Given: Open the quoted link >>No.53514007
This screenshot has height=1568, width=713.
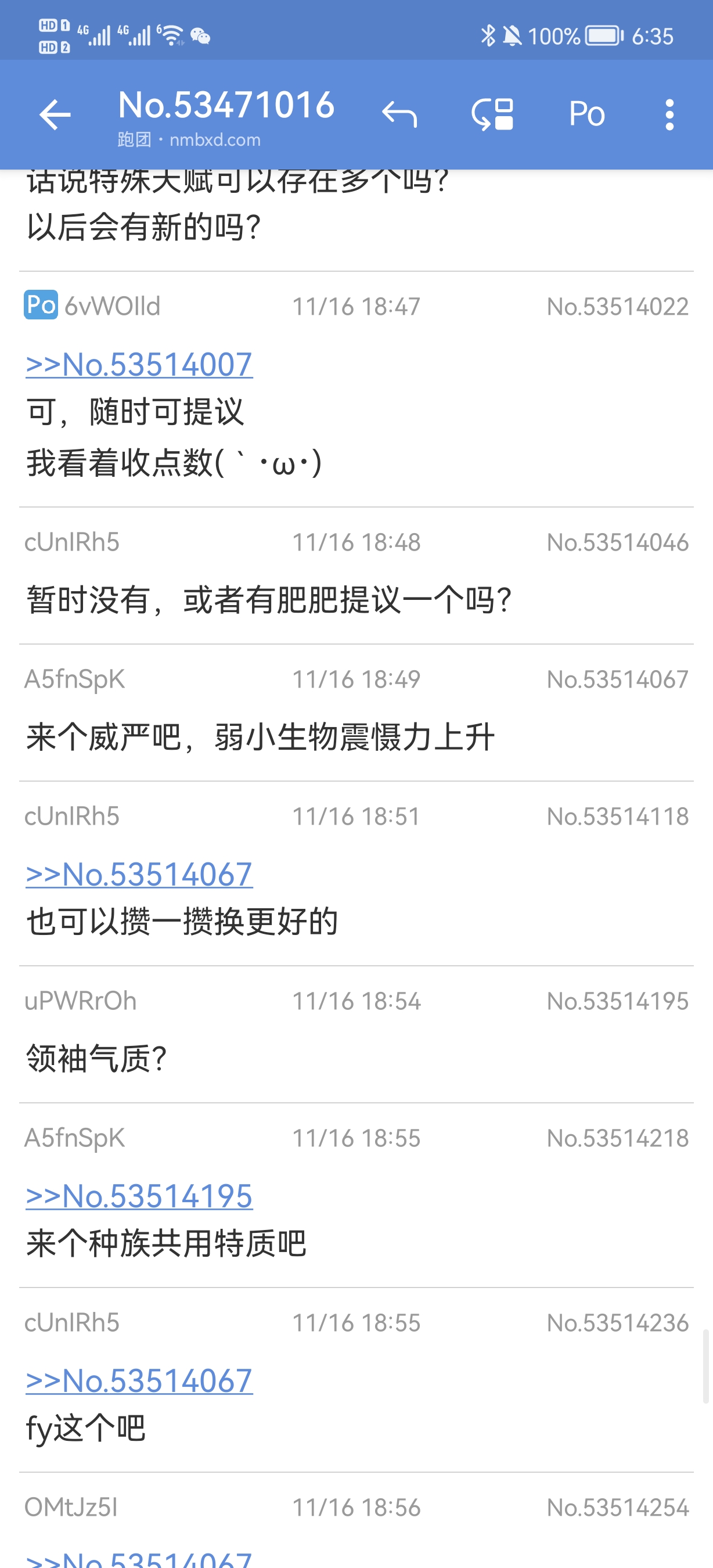Looking at the screenshot, I should [139, 365].
